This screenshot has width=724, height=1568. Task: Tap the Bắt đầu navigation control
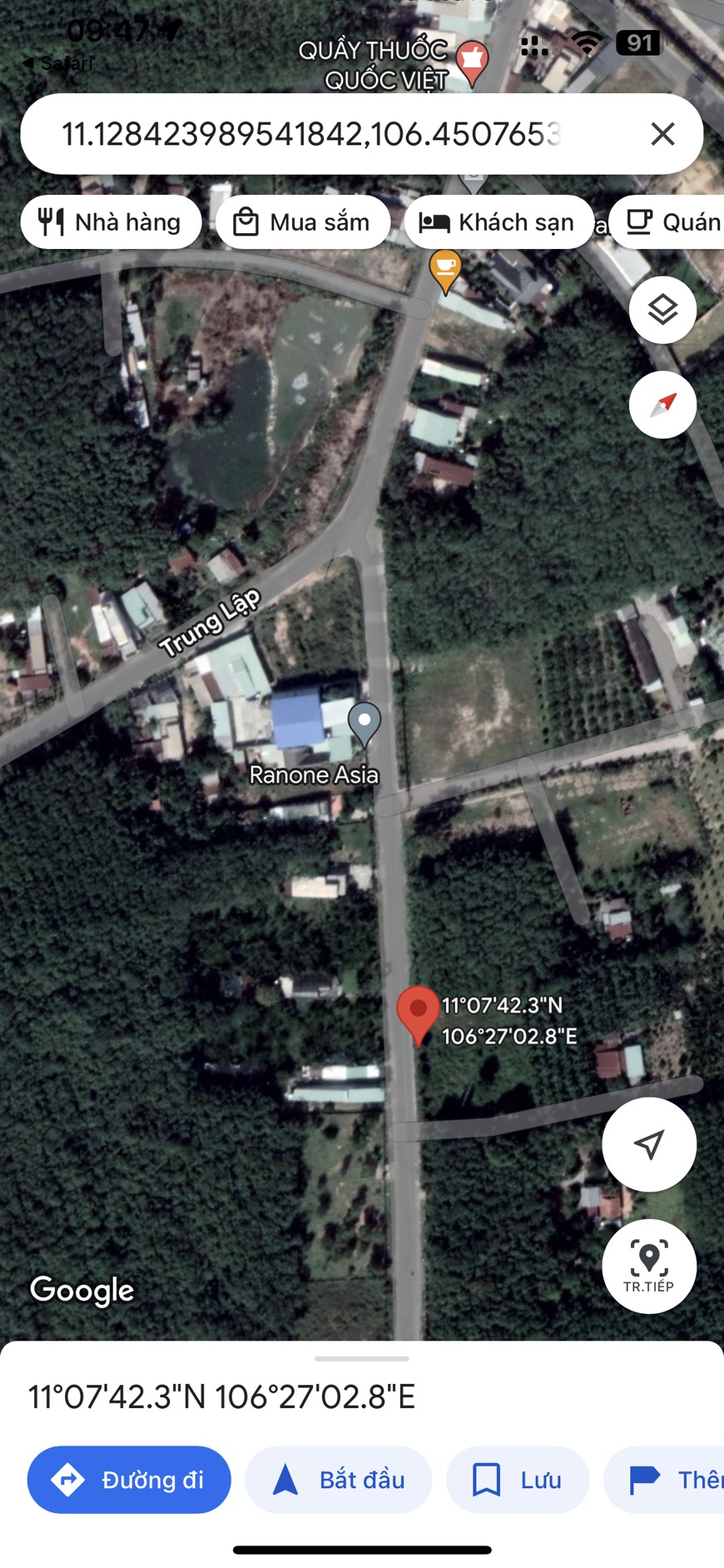tap(338, 1480)
